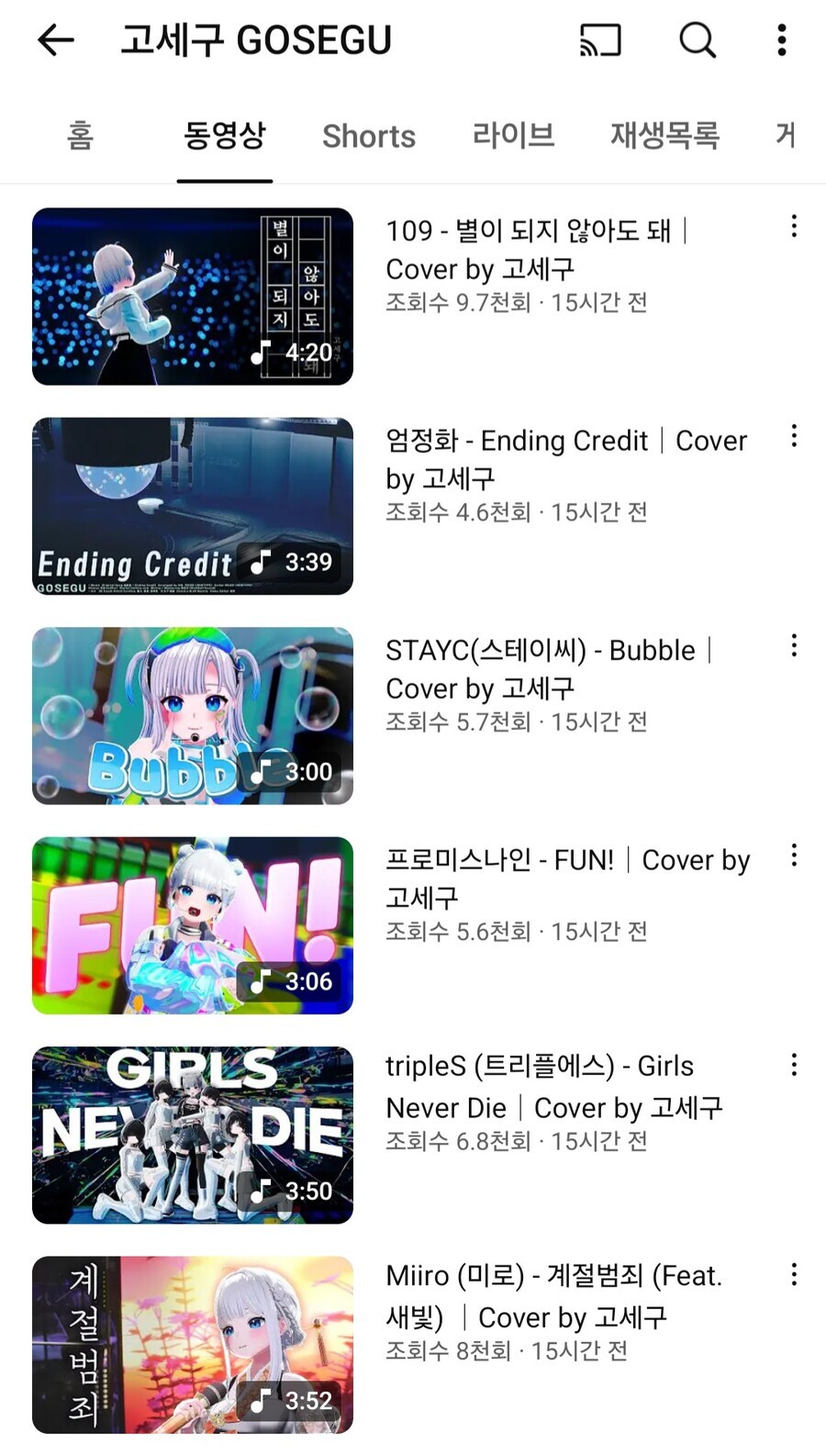Play the 별이 되지 않아도 돼 cover video
This screenshot has height=1456, width=826.
click(193, 296)
